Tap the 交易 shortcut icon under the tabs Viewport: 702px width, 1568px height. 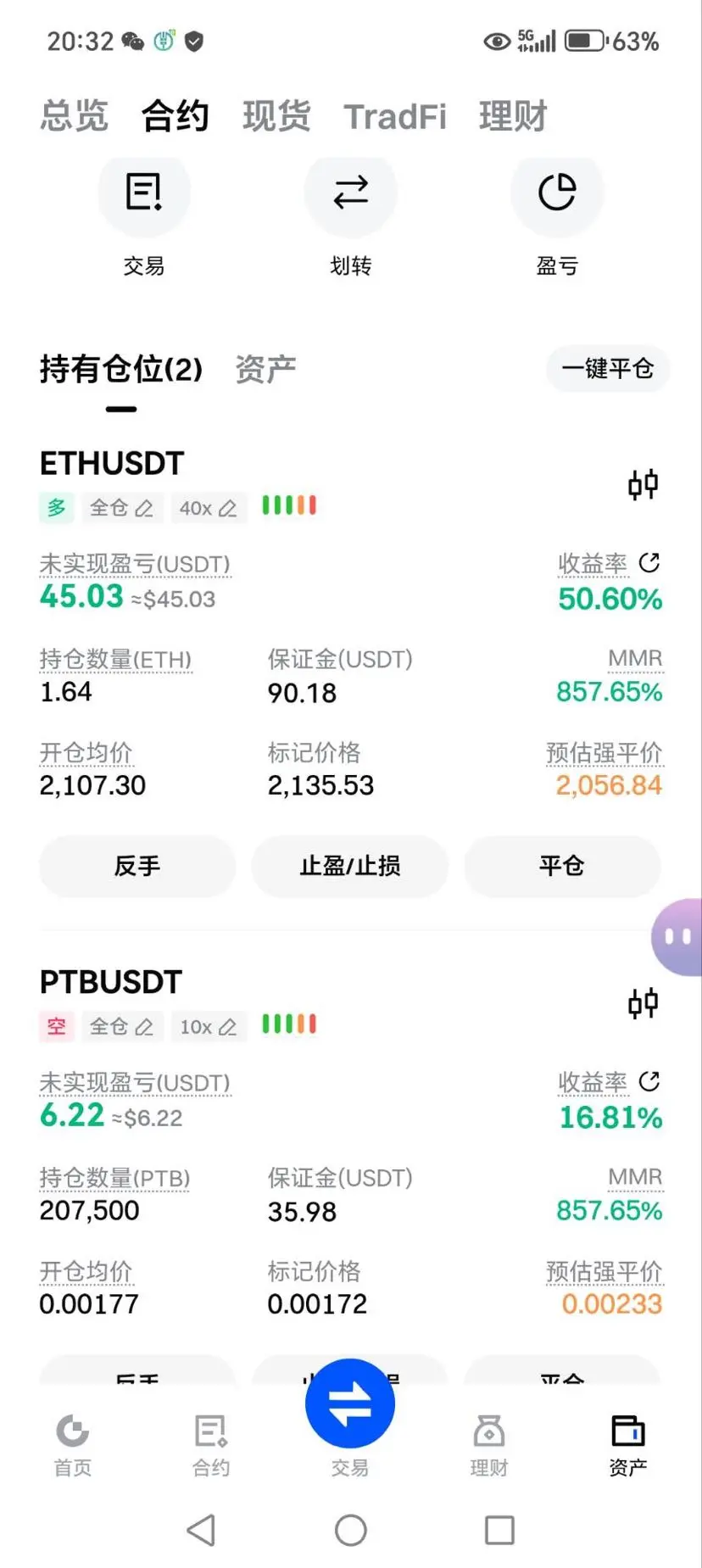click(x=144, y=193)
